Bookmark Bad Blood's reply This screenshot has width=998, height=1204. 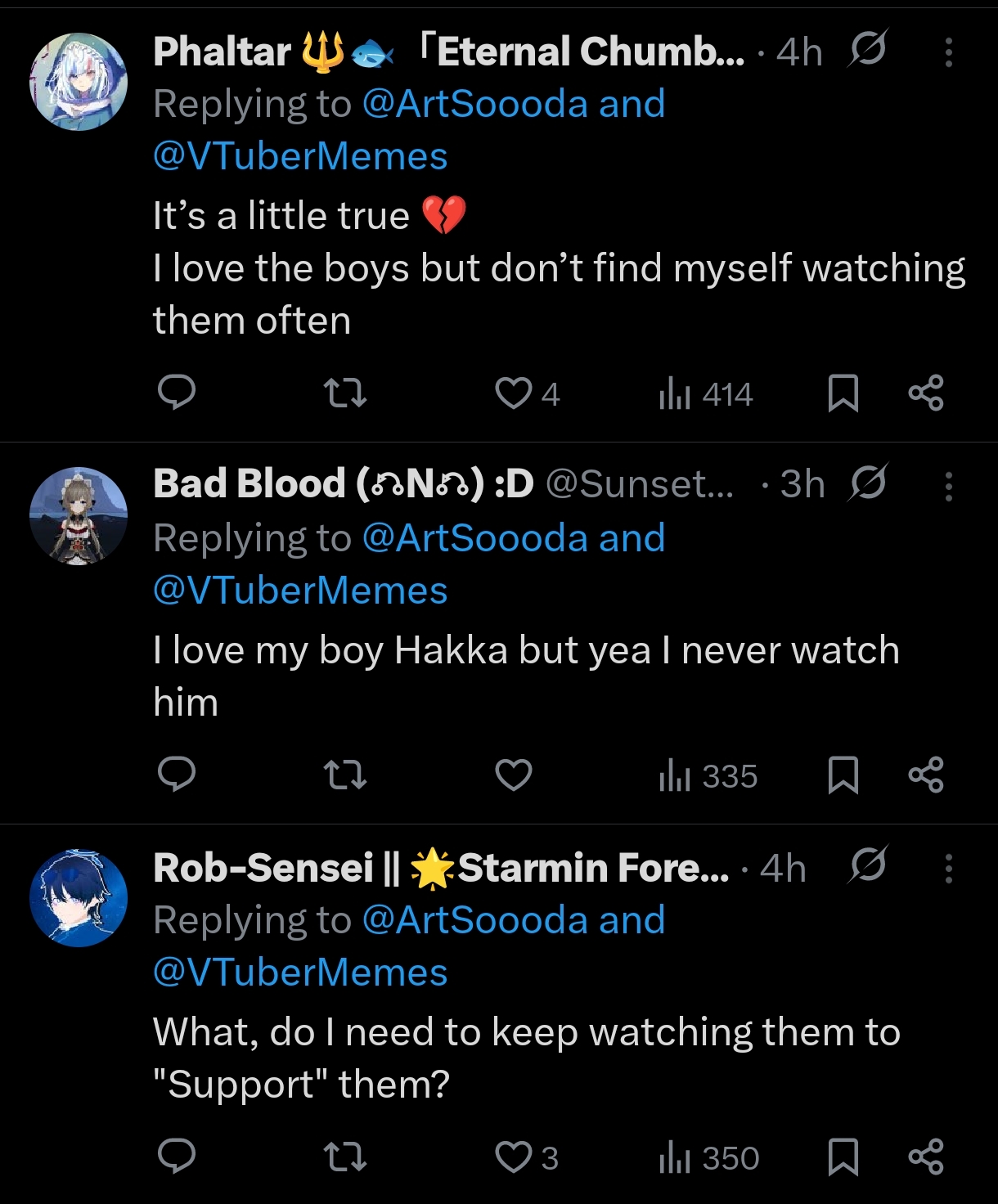tap(843, 775)
